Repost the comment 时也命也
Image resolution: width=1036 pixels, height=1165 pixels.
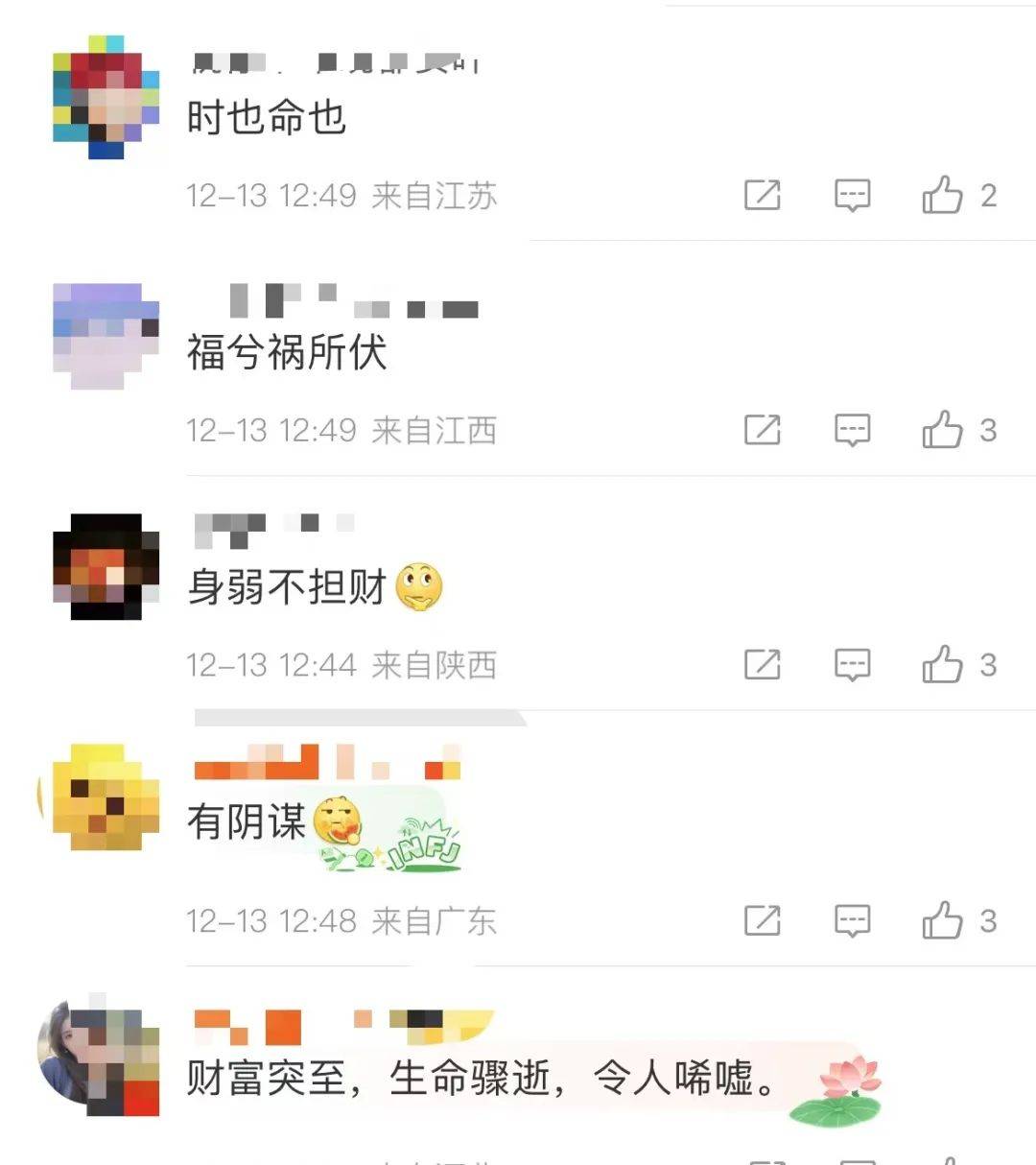(x=763, y=195)
